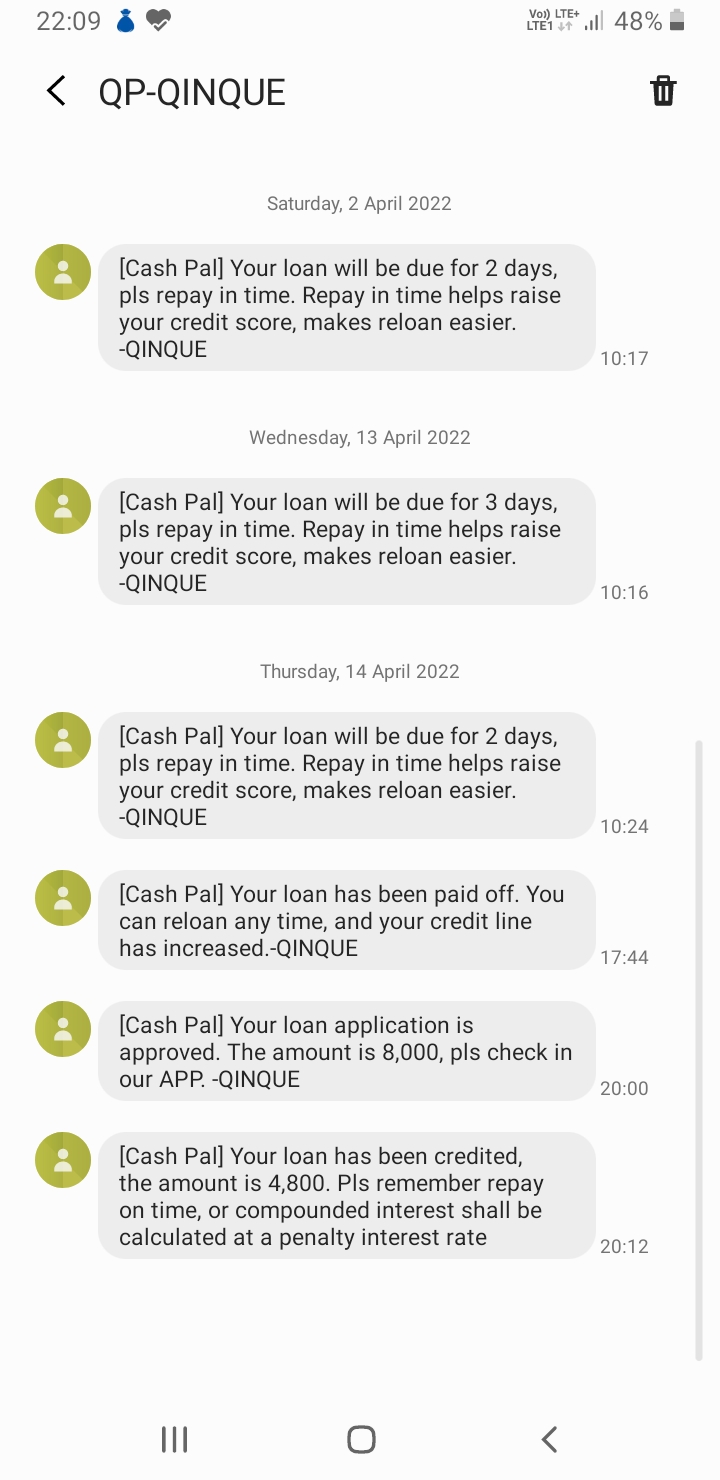Go to the home screen
This screenshot has height=1480, width=720.
point(361,1439)
